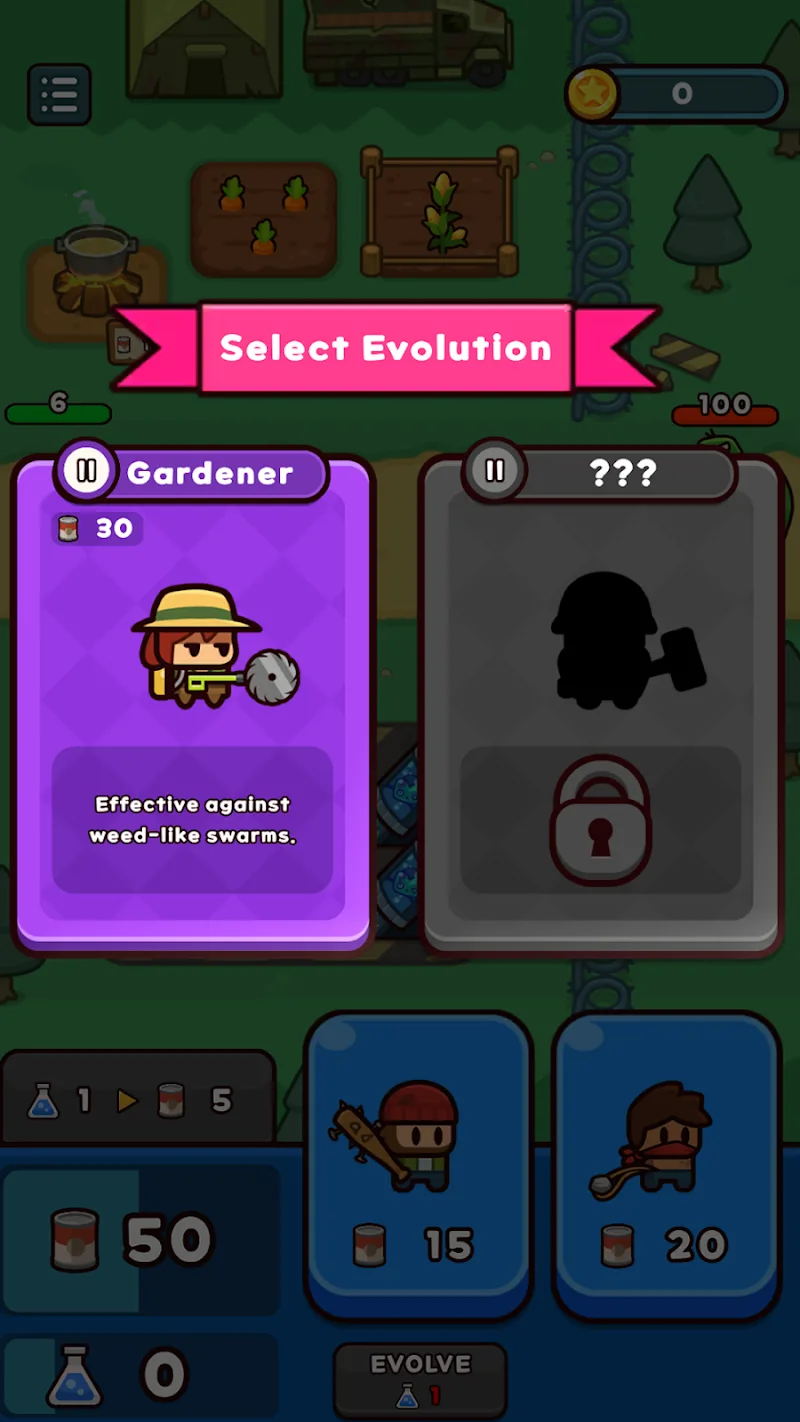
Task: Open the menu list icon
Action: click(60, 95)
